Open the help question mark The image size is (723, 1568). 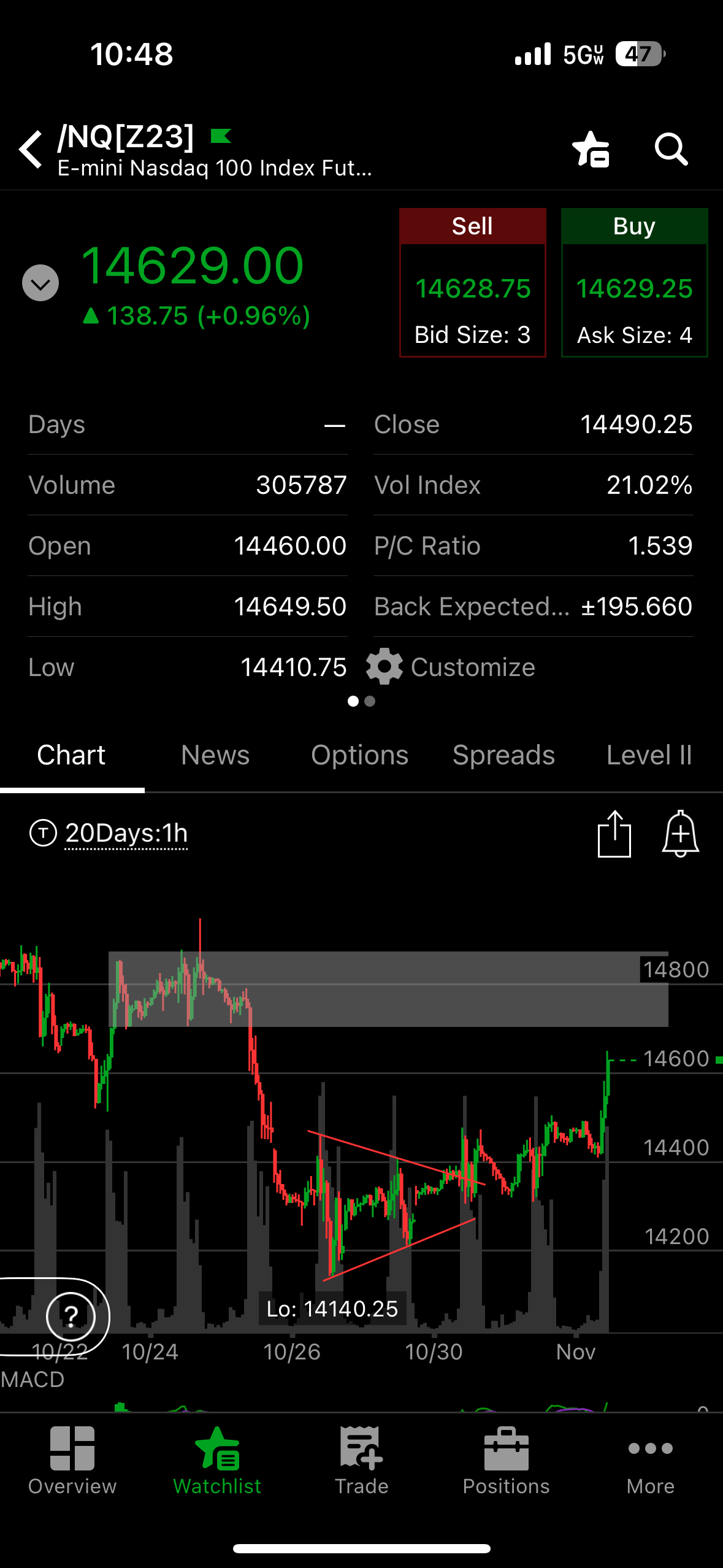click(71, 1316)
